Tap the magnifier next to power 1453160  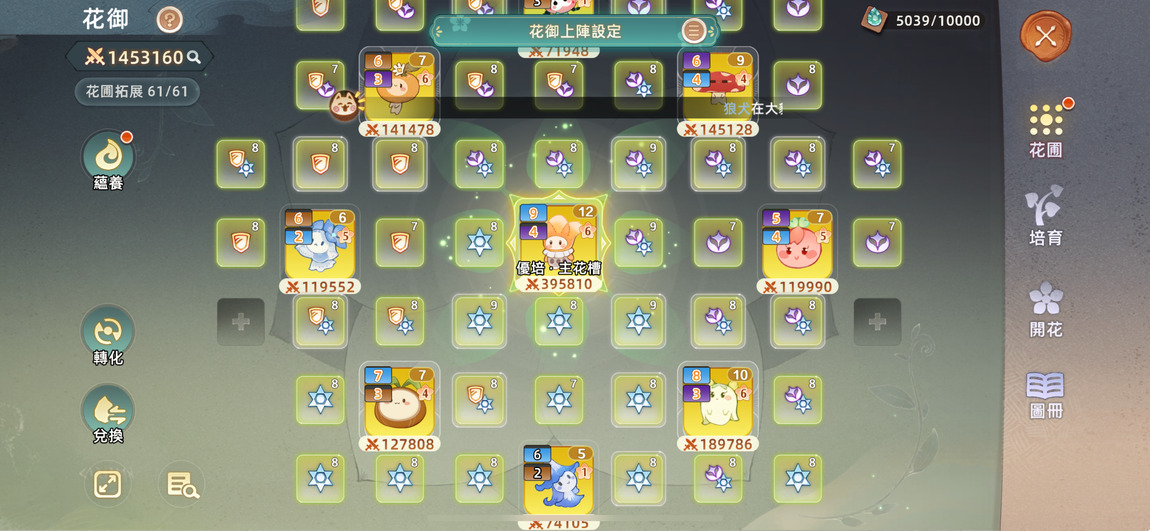(194, 58)
